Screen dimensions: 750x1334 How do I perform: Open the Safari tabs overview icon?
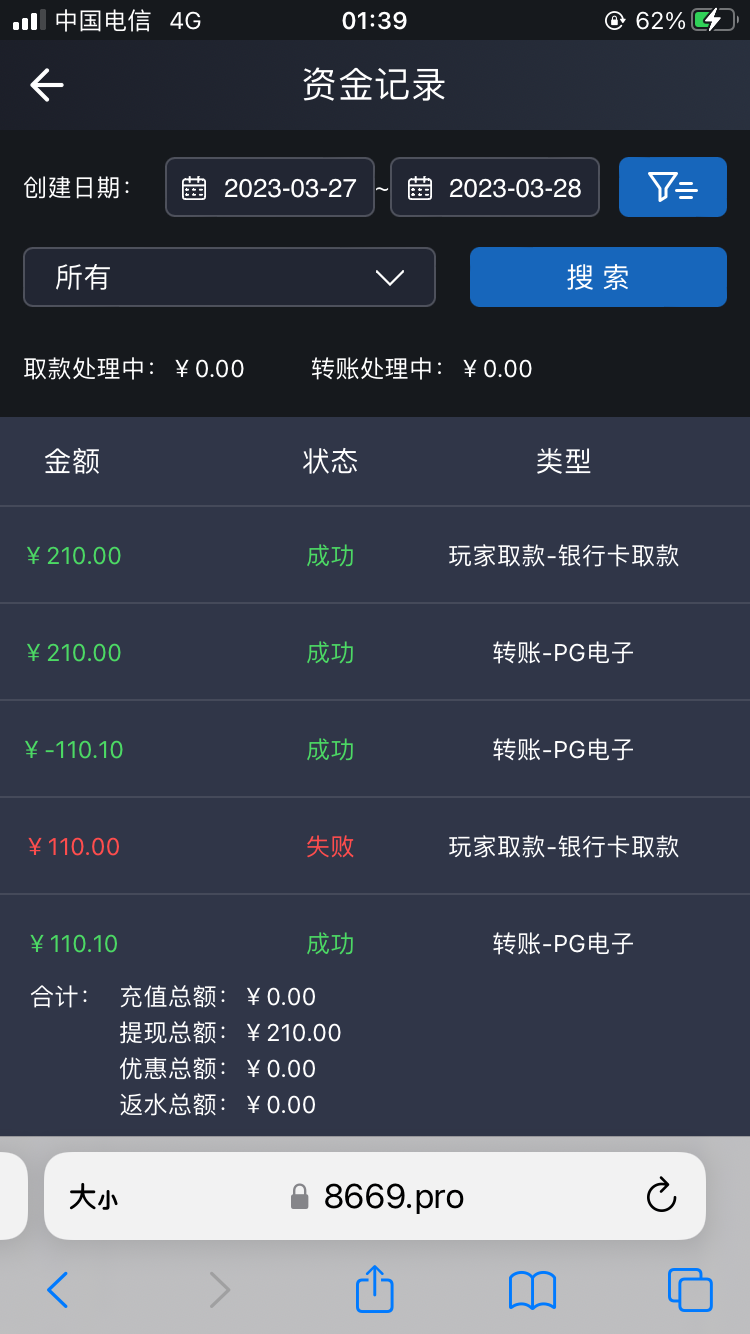click(688, 1290)
